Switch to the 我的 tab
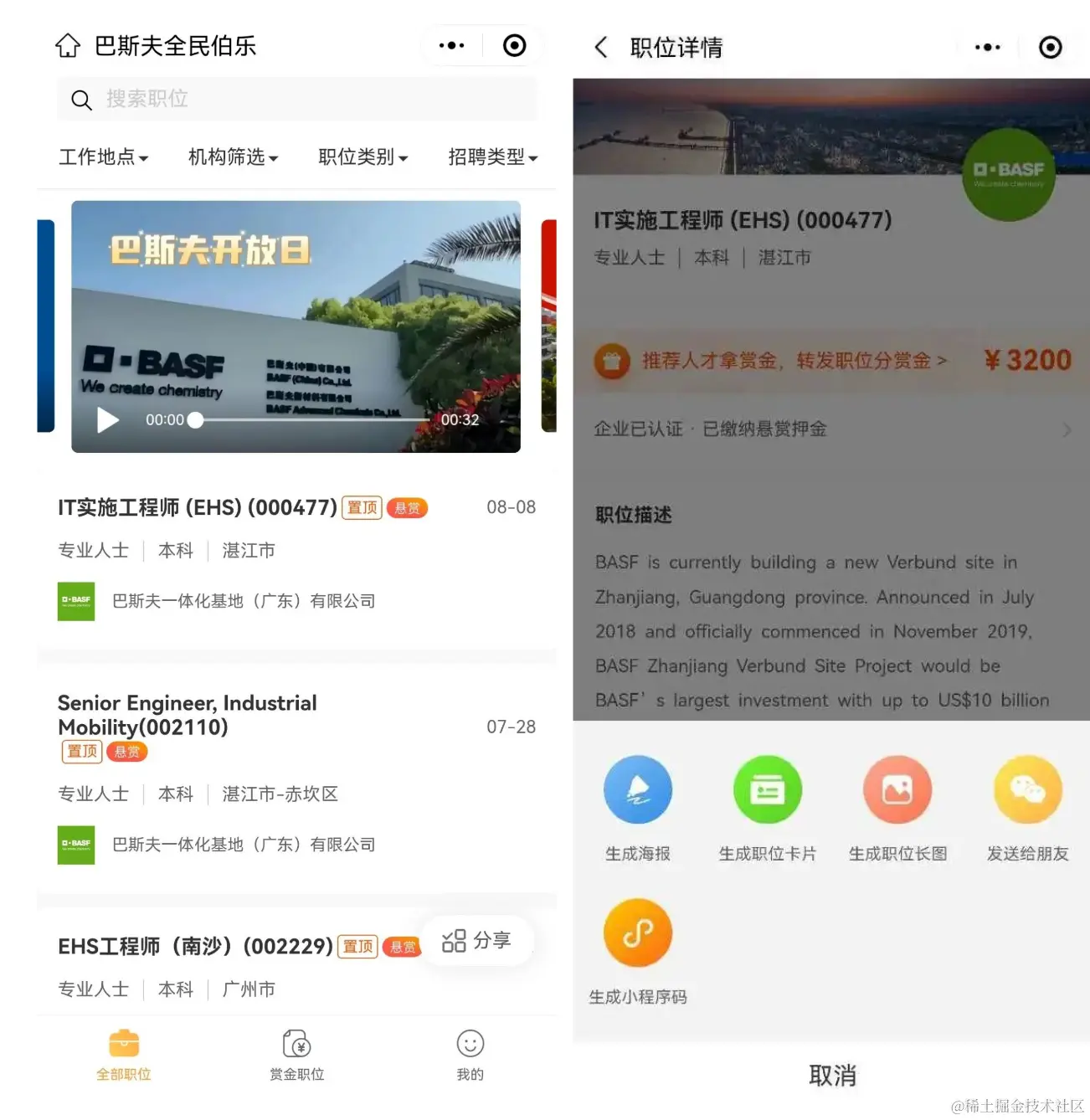The height and width of the screenshot is (1120, 1090). pos(470,1055)
